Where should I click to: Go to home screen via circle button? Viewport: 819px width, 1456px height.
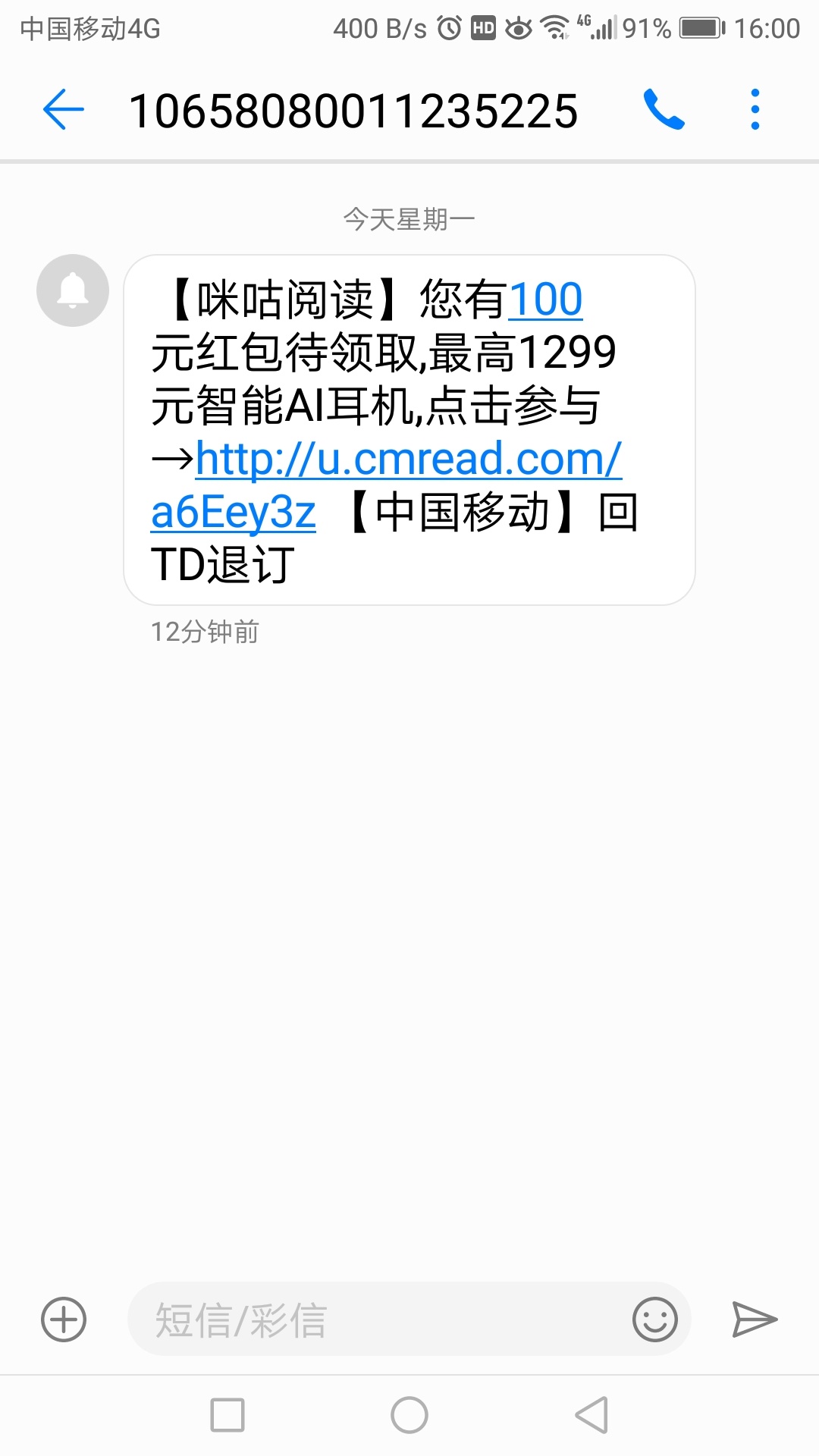pos(409,1415)
